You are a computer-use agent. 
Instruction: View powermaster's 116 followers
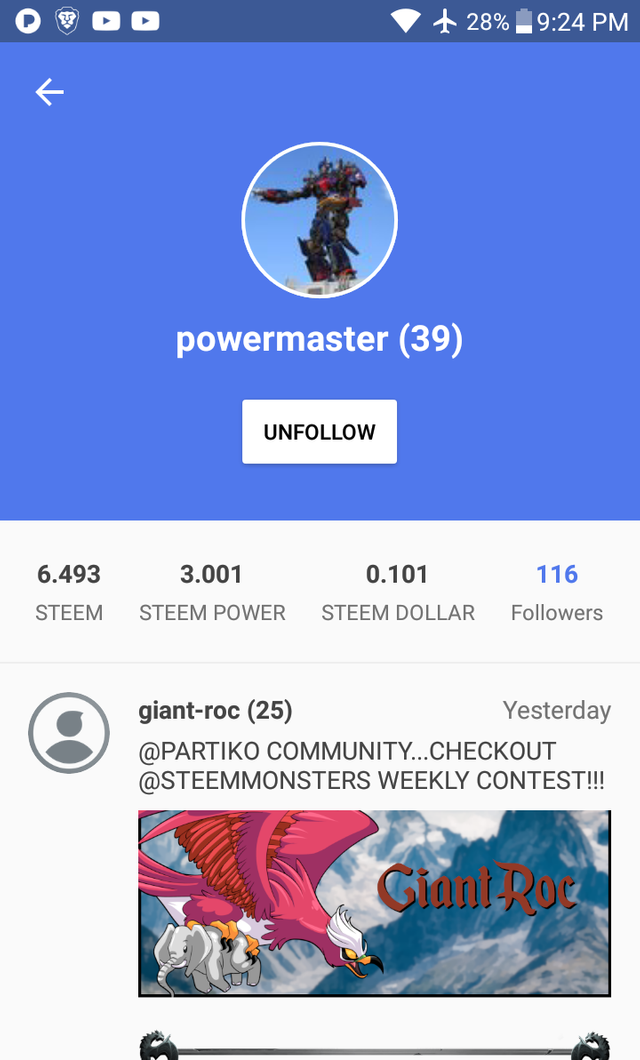(556, 591)
